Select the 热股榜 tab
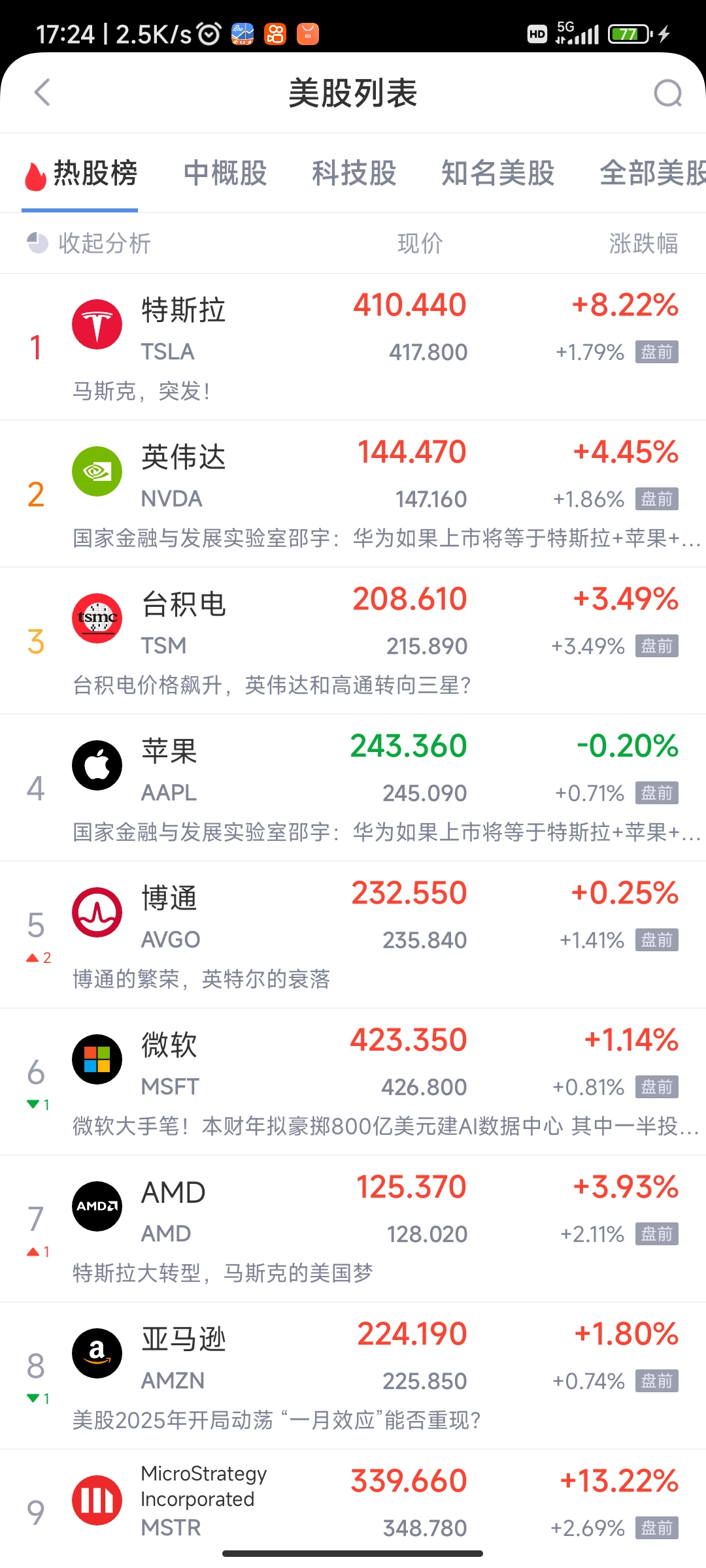Viewport: 706px width, 1568px height. (x=80, y=173)
